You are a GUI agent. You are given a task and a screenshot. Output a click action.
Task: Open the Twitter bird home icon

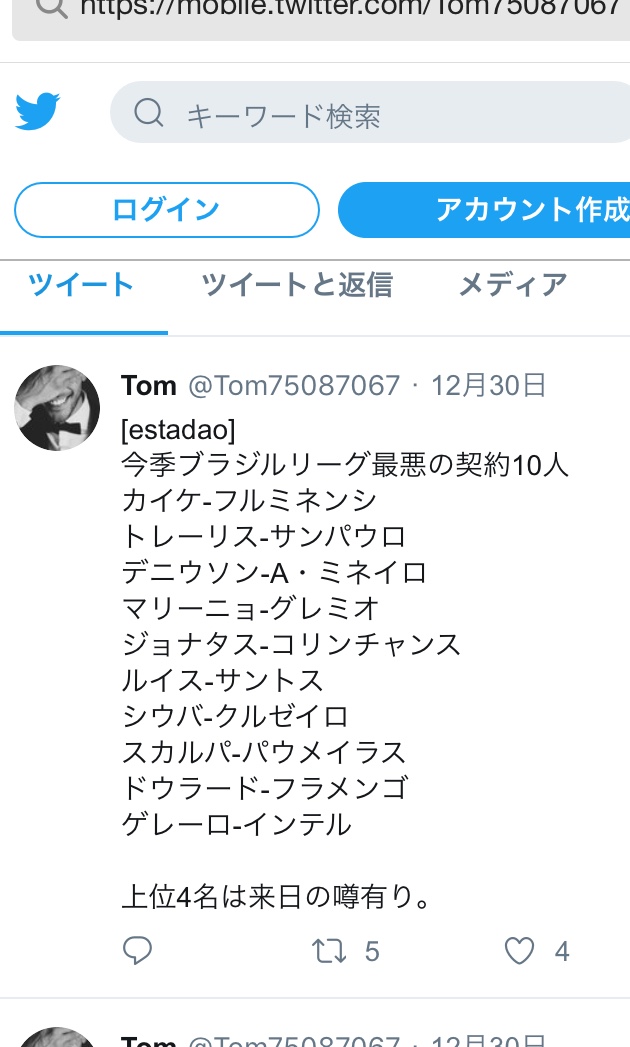point(37,112)
